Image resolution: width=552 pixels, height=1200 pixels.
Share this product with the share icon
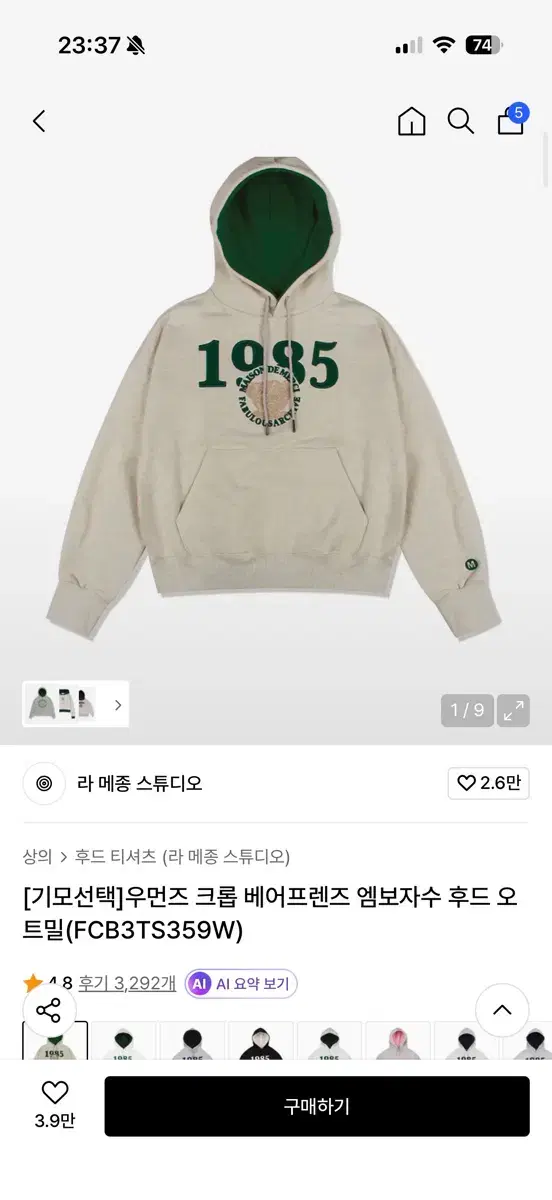[x=48, y=1010]
